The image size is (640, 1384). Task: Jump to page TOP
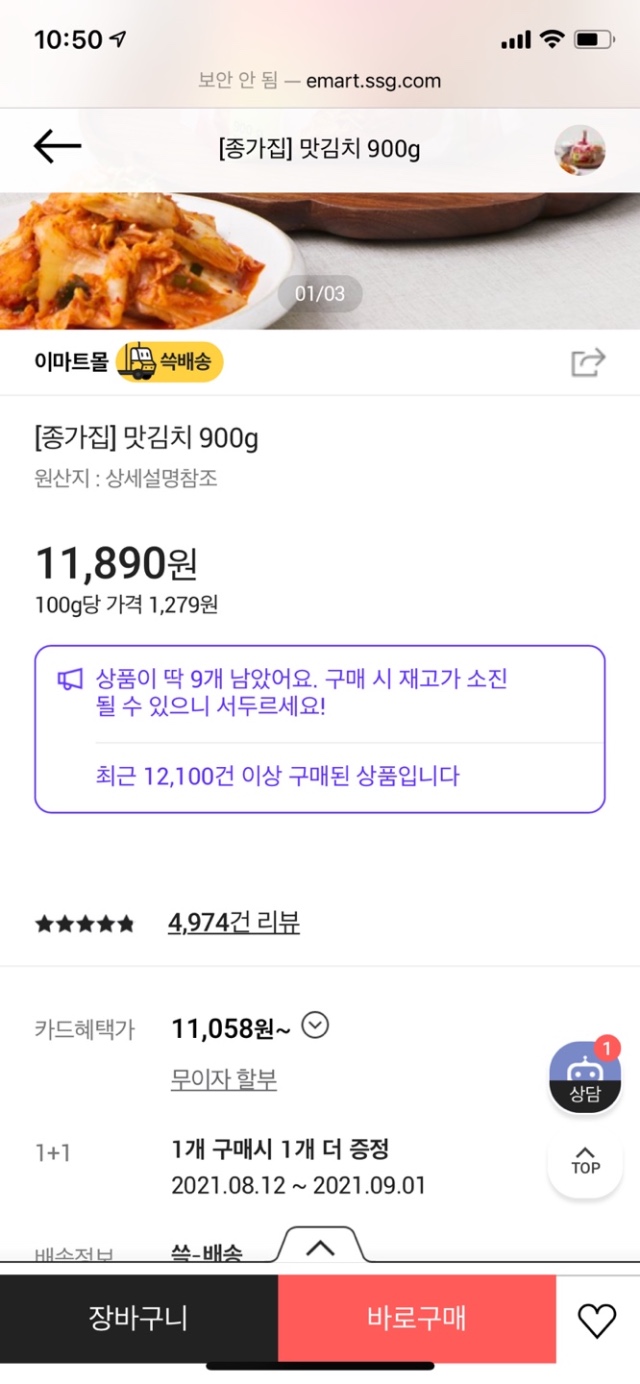point(585,1161)
